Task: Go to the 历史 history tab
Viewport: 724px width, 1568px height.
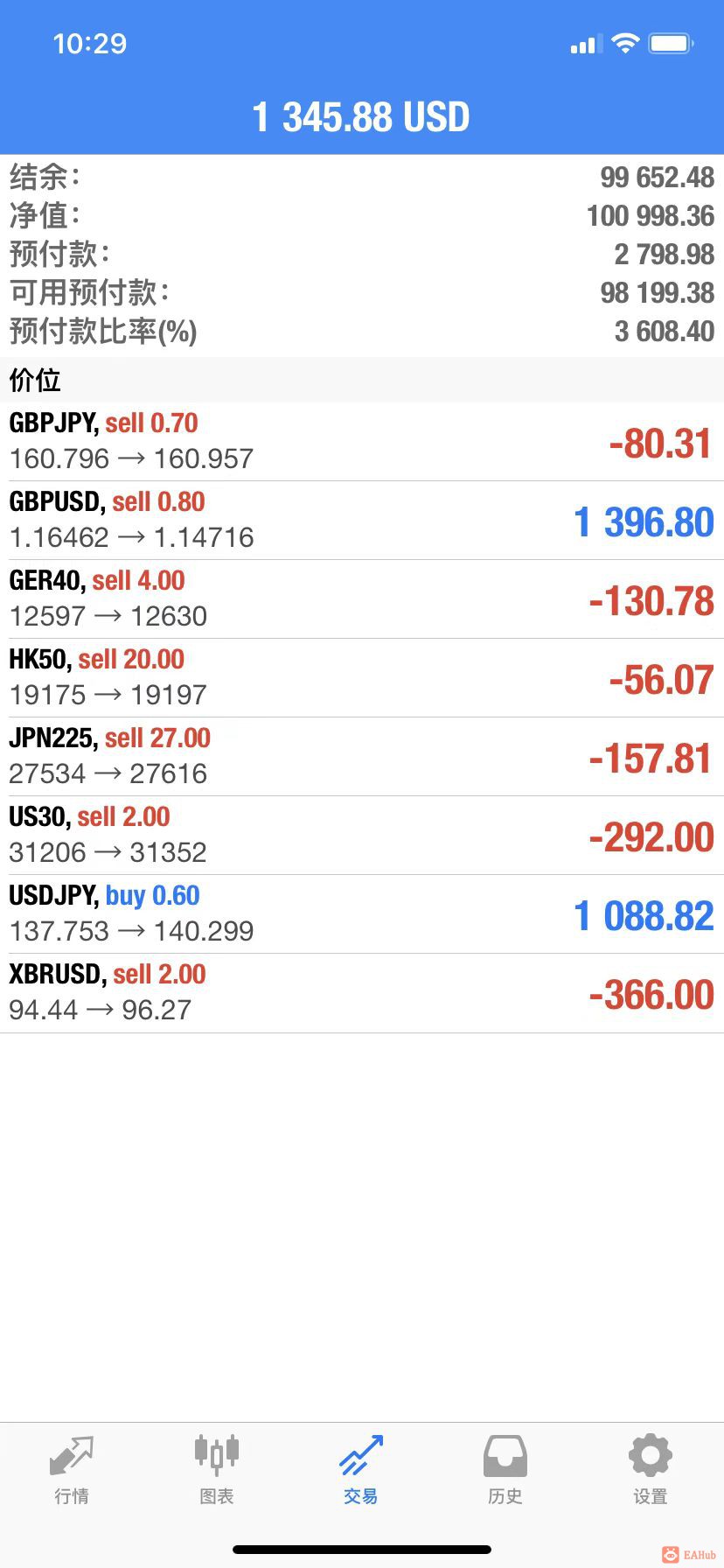Action: click(x=505, y=1470)
